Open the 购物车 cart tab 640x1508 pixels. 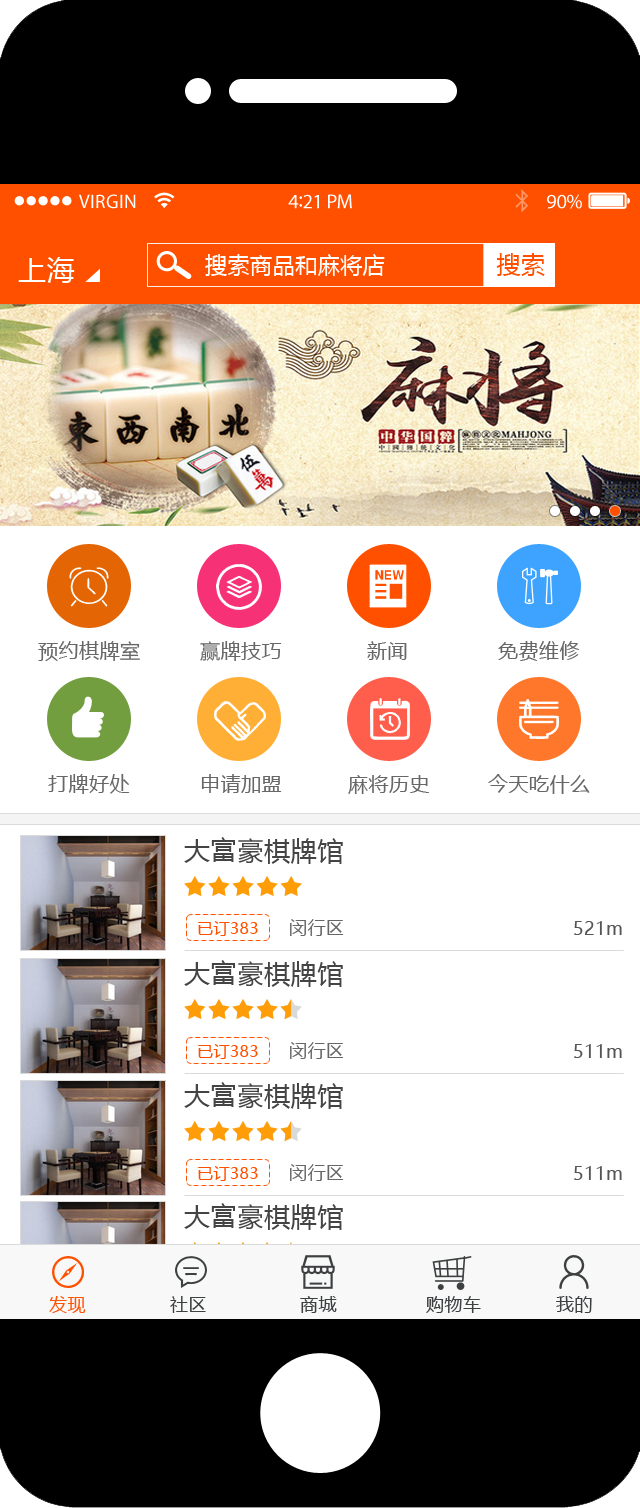[x=452, y=1284]
